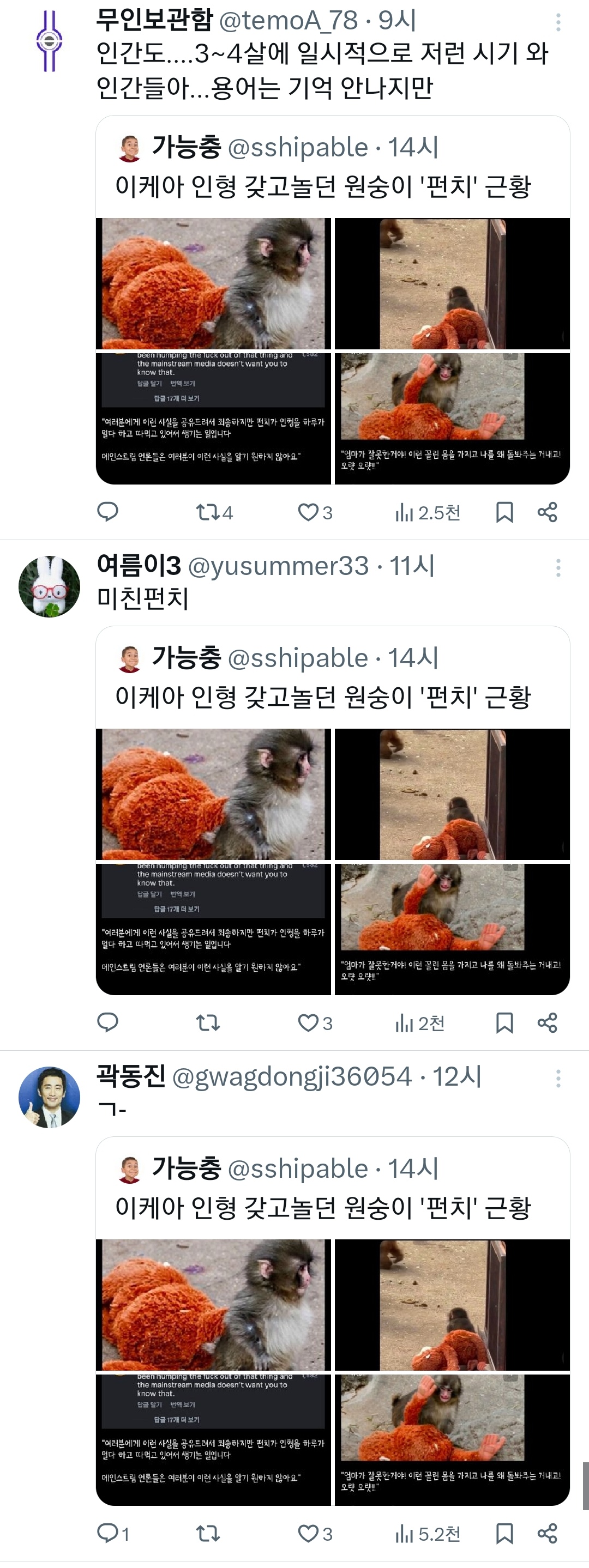The height and width of the screenshot is (1568, 589).
Task: Open 무인보관함's profile avatar
Action: [49, 41]
